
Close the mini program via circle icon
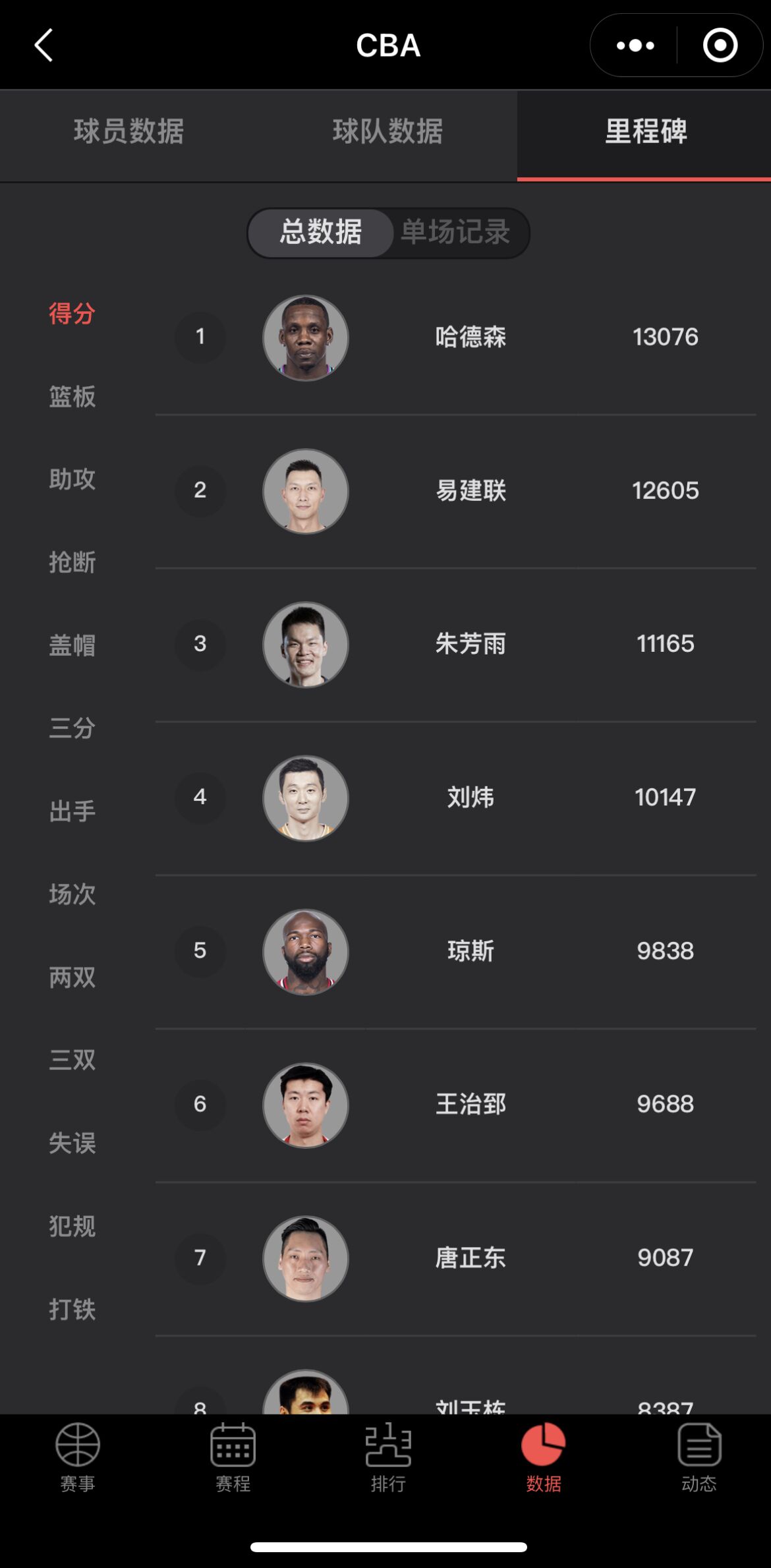(x=720, y=45)
